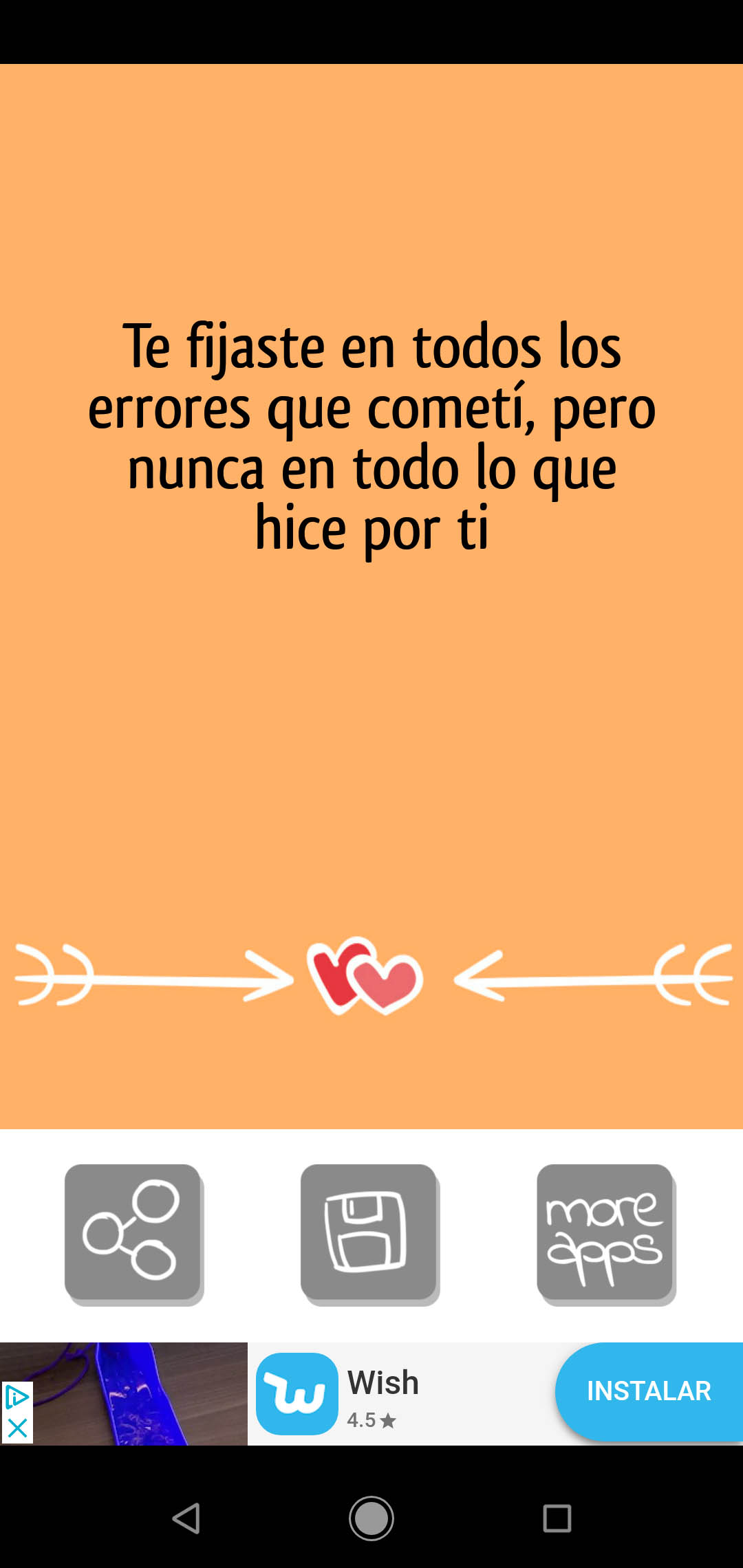Share this quote image
The image size is (743, 1568).
(133, 1232)
